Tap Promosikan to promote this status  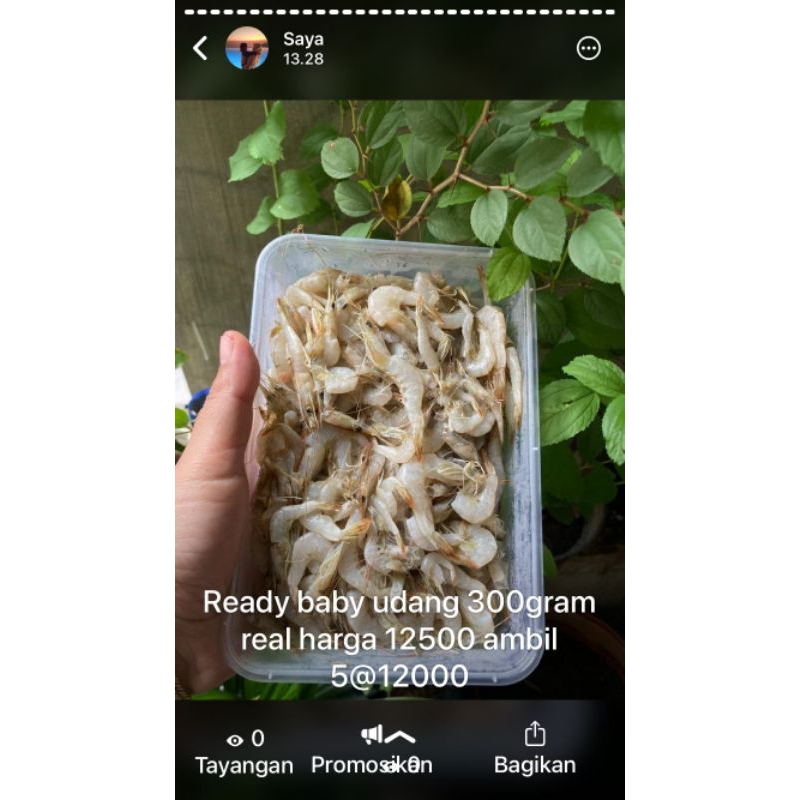click(x=371, y=751)
